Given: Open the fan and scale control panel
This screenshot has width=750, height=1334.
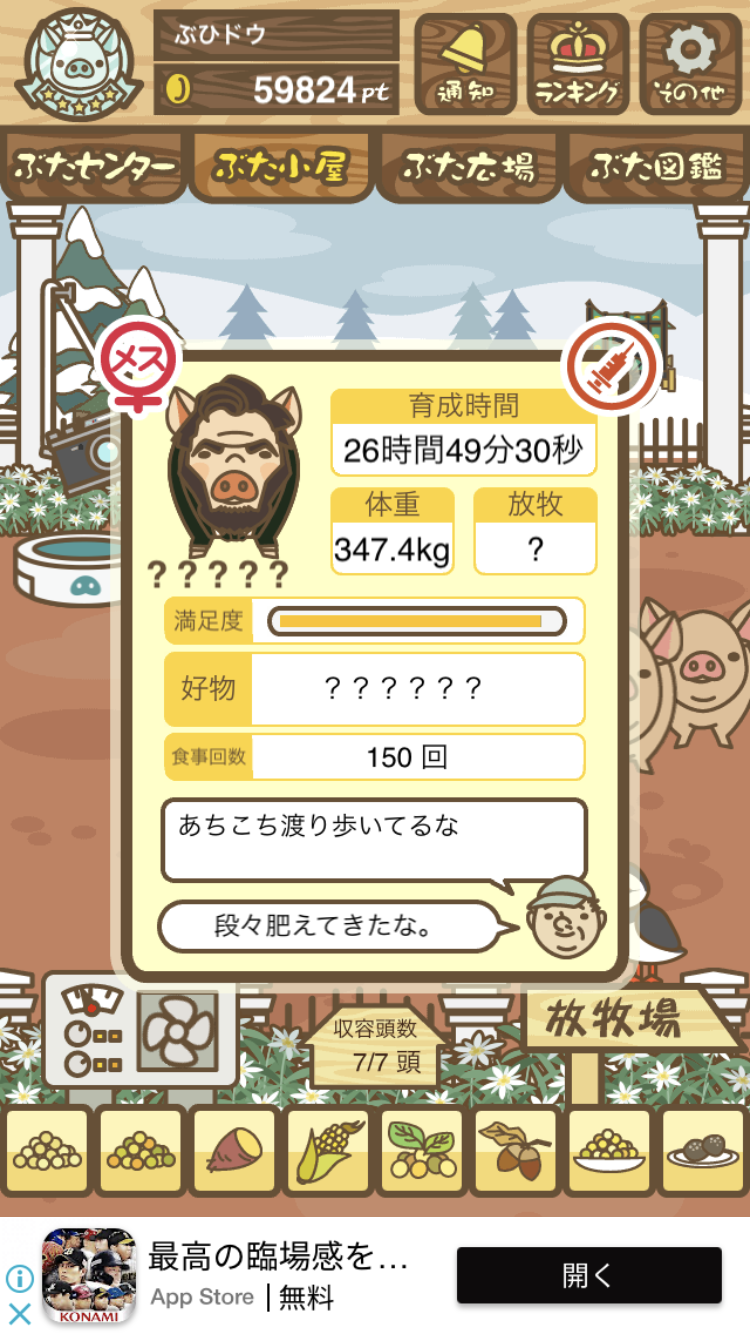Looking at the screenshot, I should [140, 1030].
